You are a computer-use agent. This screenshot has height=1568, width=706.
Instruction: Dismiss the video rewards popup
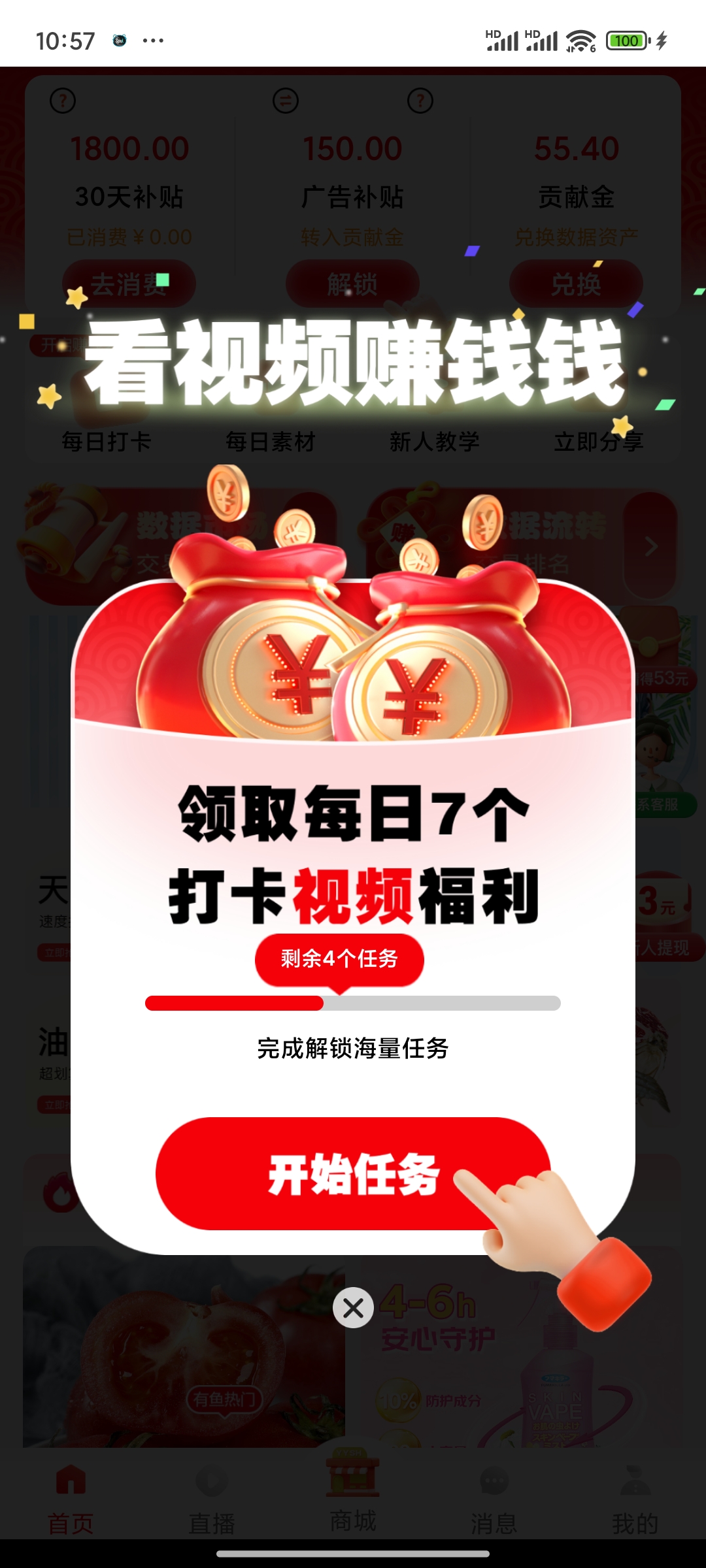[353, 1307]
